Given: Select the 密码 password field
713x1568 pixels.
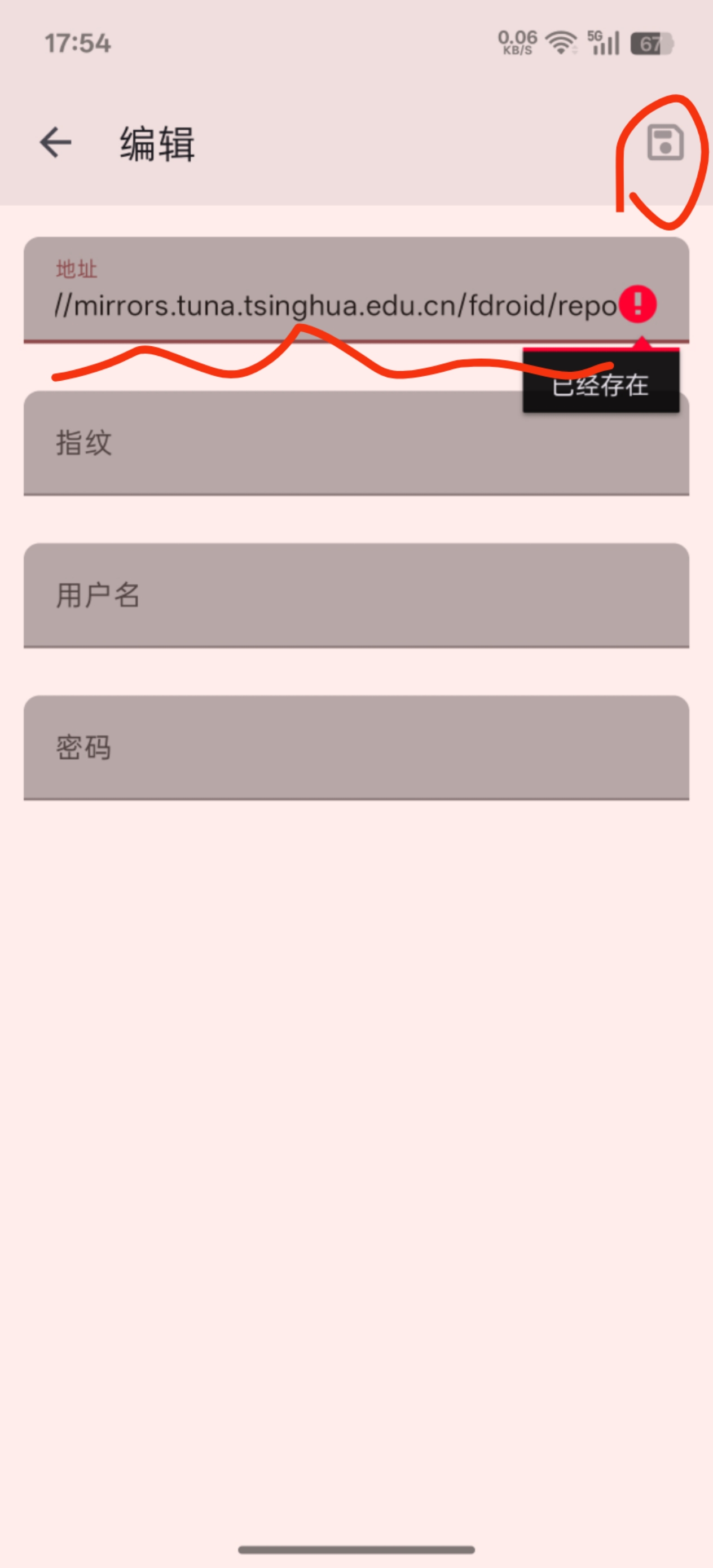Looking at the screenshot, I should (356, 747).
